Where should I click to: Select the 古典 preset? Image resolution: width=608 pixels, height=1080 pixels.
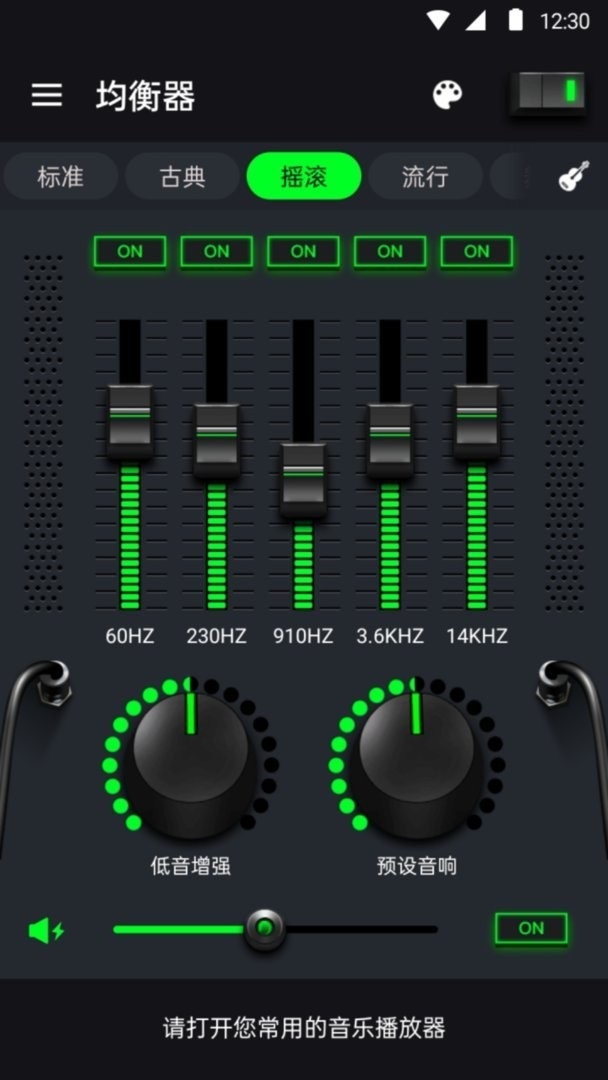[182, 176]
